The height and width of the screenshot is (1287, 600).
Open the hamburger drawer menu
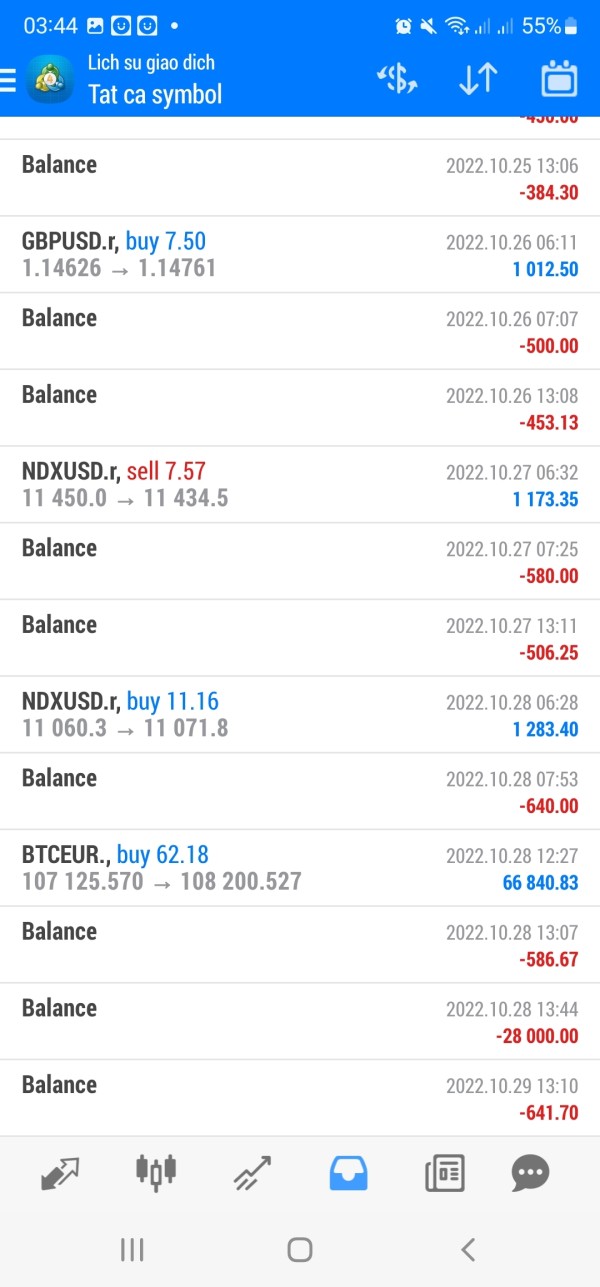[x=9, y=80]
